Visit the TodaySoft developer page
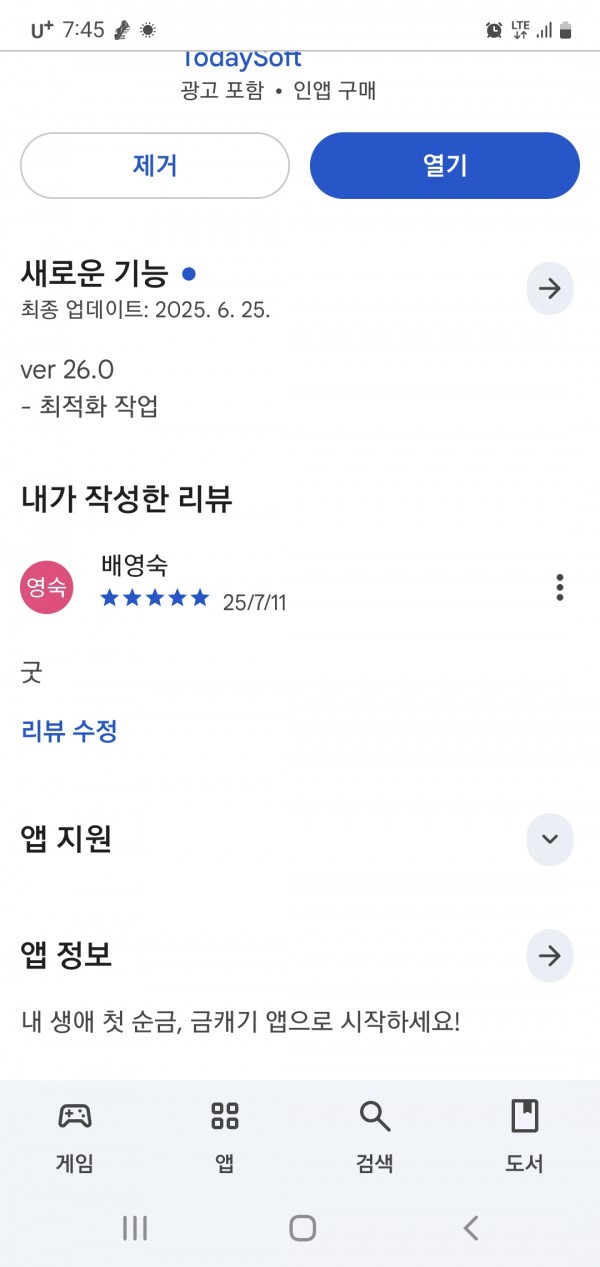 coord(240,59)
